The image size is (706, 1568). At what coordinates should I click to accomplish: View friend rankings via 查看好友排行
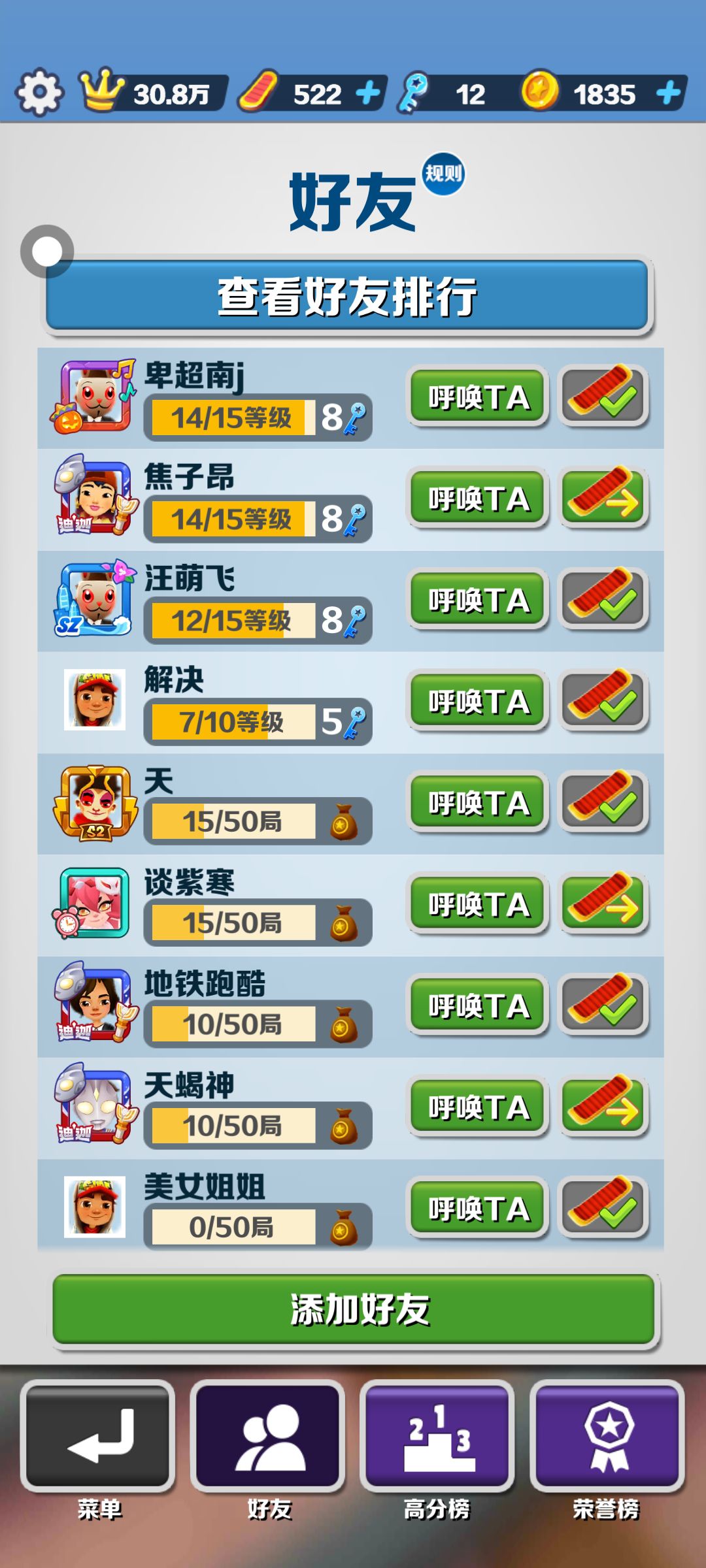coord(347,295)
